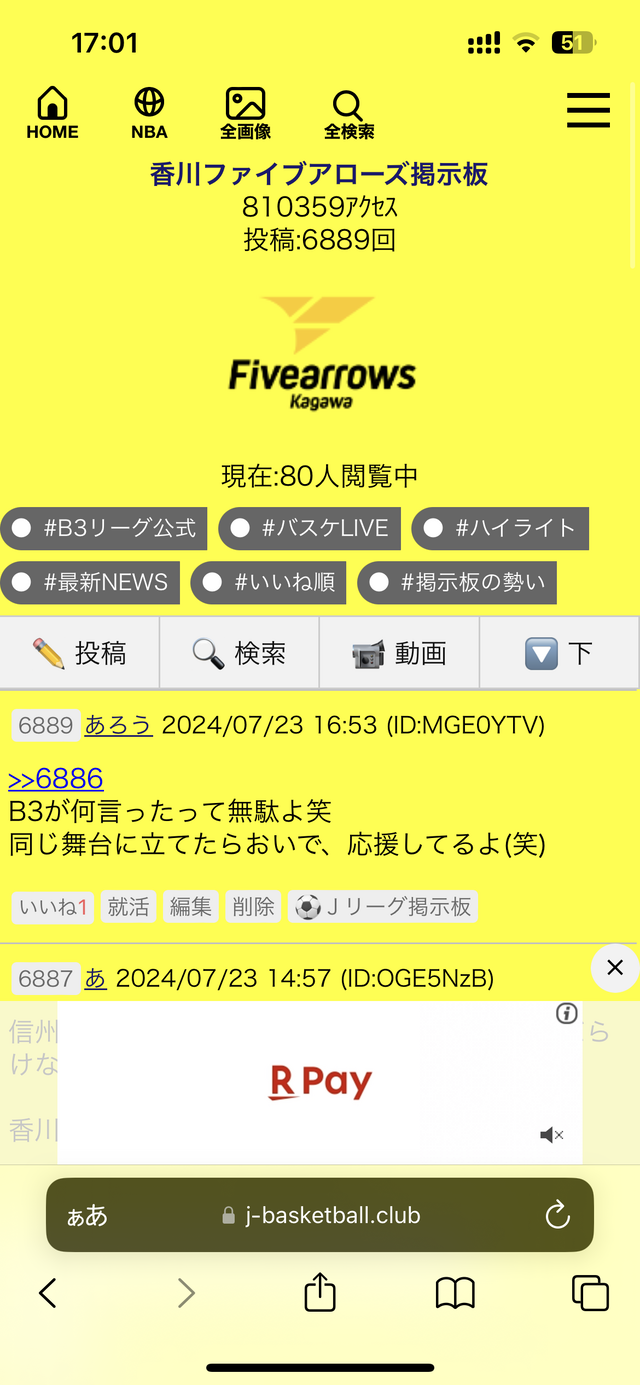Tap the 検索 button
The image size is (640, 1385).
(x=239, y=653)
